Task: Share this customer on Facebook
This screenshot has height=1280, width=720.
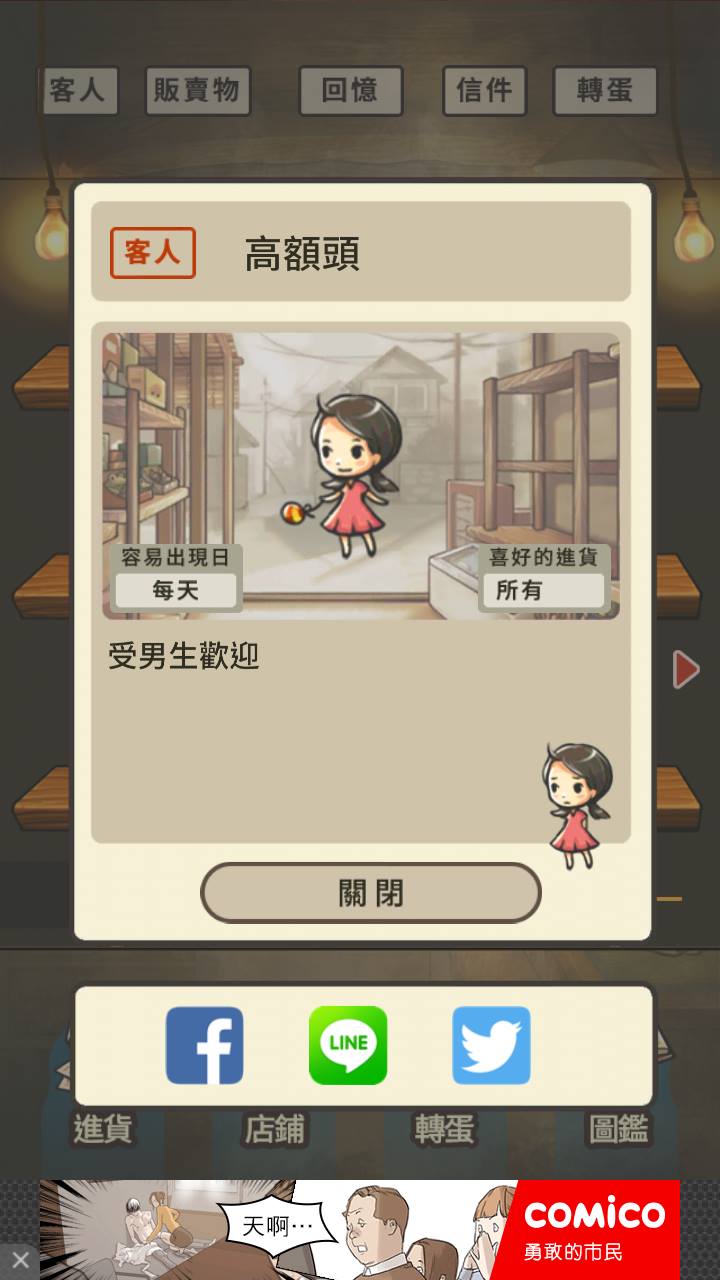Action: (x=204, y=1045)
